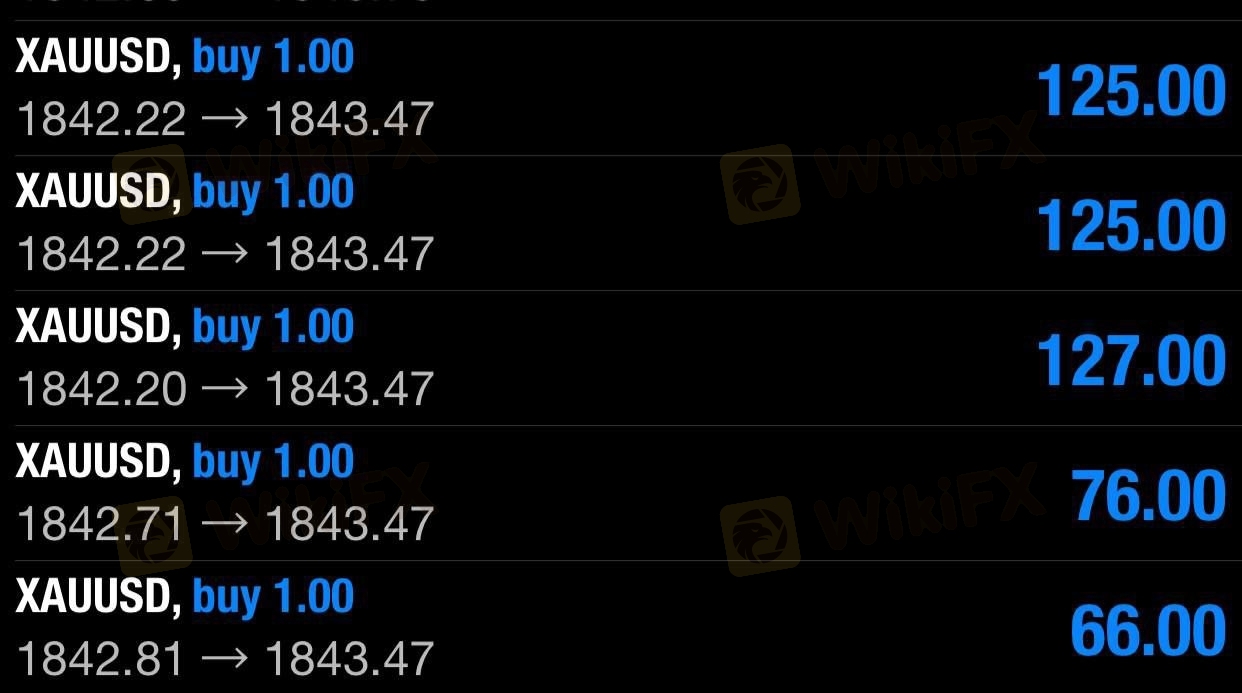Expand the XAUUSD trade opened at 1842.20
The image size is (1242, 693).
coord(620,358)
